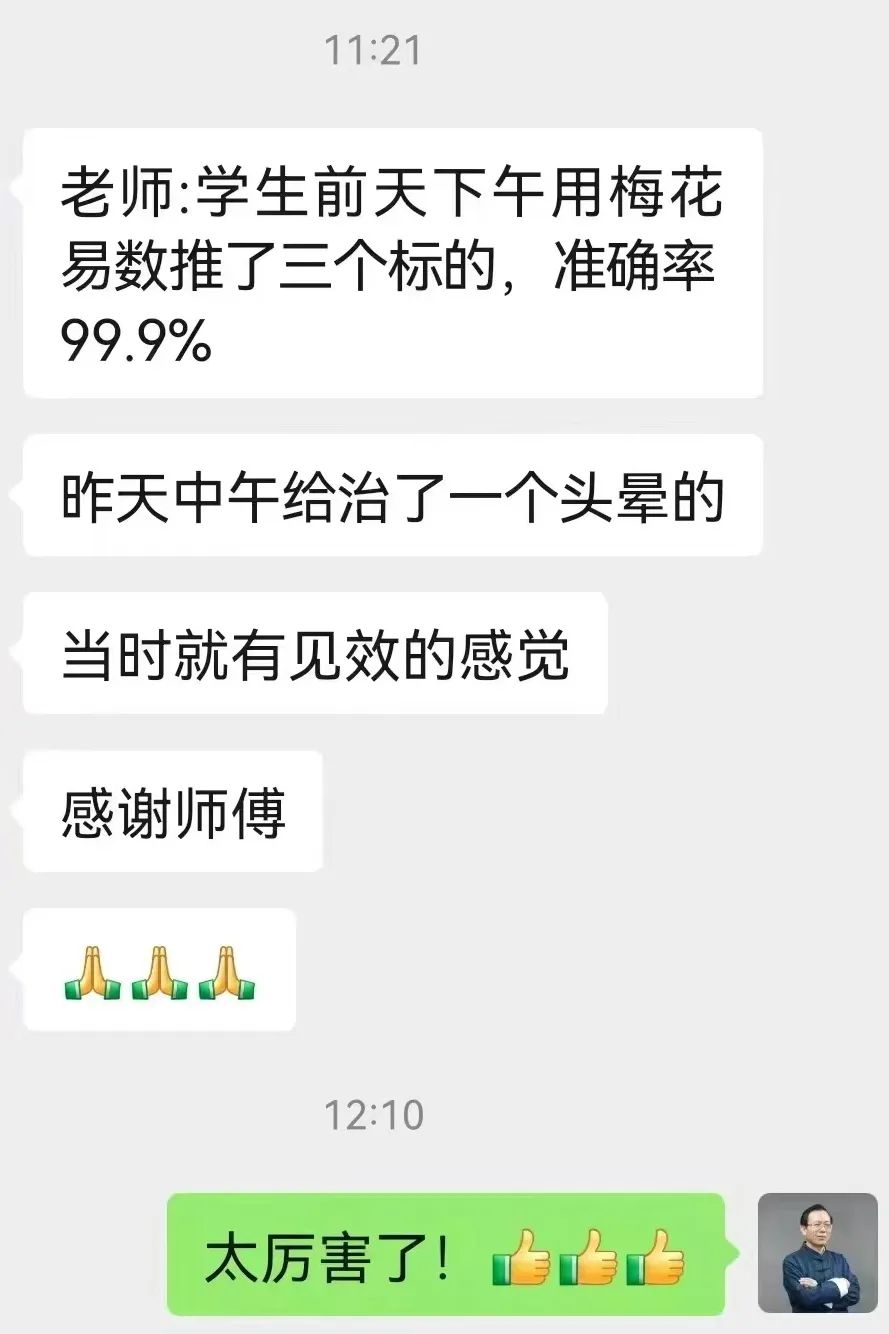Open the sender's profile avatar

click(817, 1252)
